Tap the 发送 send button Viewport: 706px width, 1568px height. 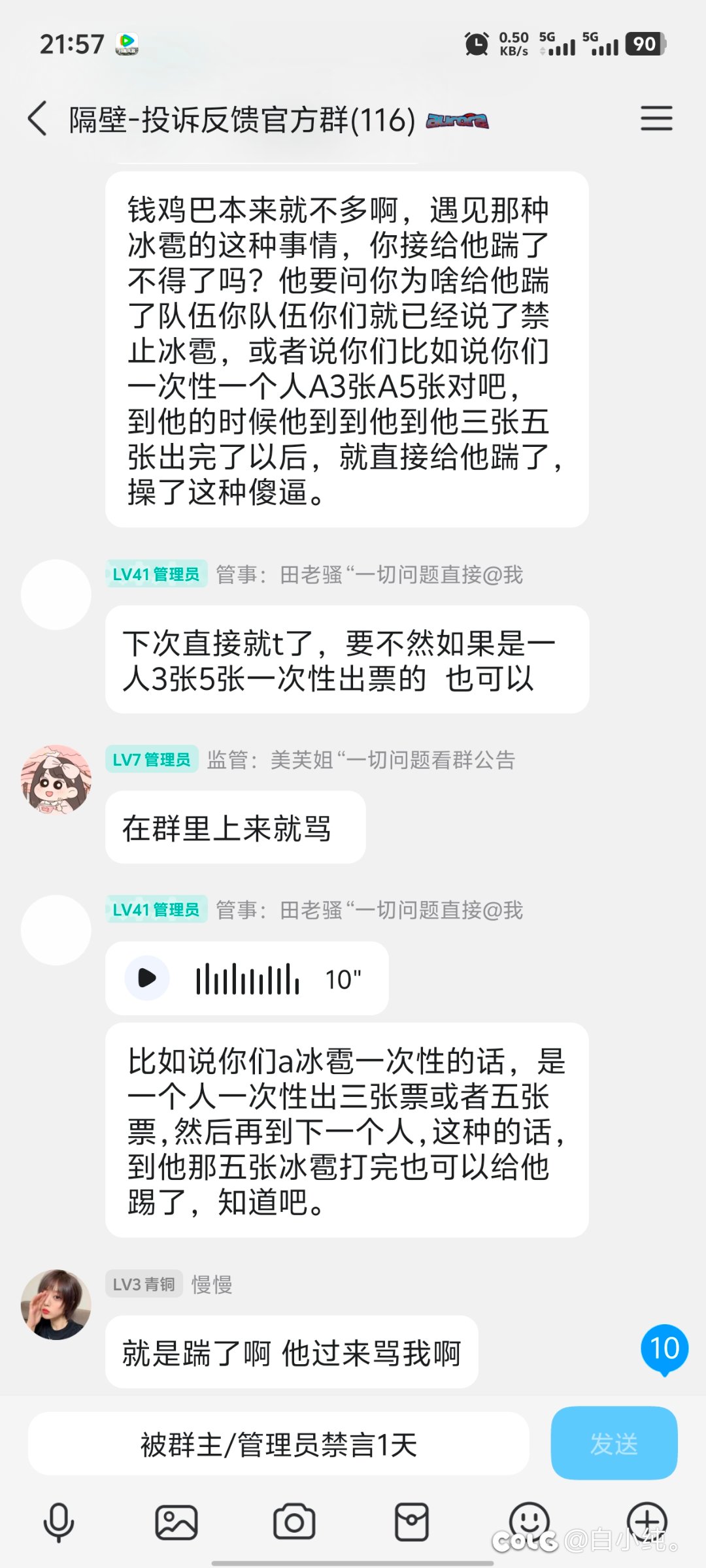614,1443
